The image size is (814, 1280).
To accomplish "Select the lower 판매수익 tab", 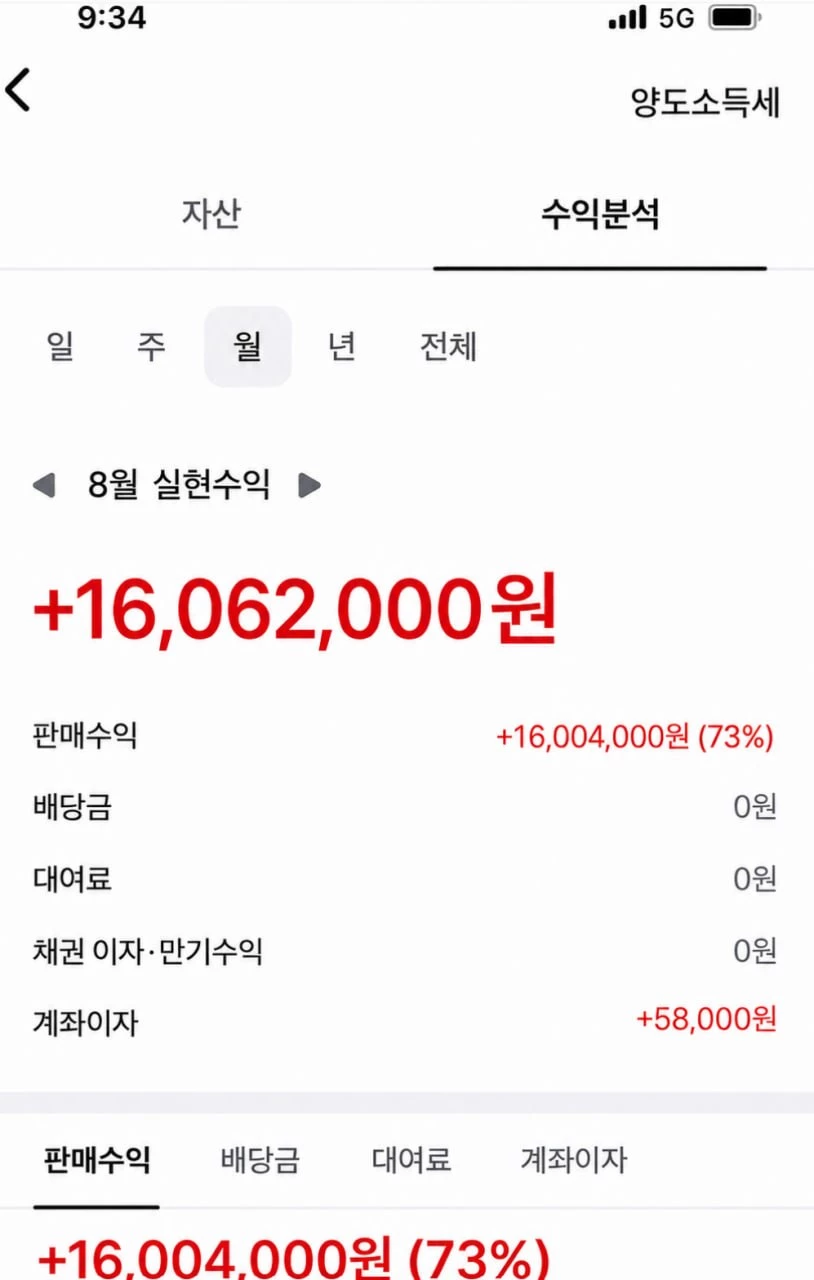I will [x=97, y=1160].
